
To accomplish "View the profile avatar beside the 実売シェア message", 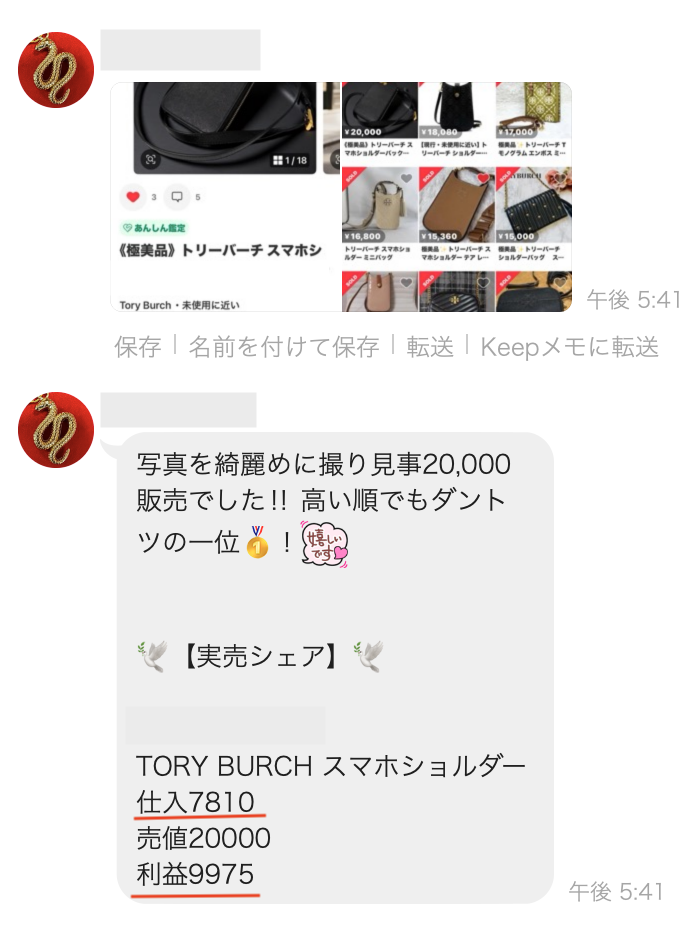I will click(57, 429).
